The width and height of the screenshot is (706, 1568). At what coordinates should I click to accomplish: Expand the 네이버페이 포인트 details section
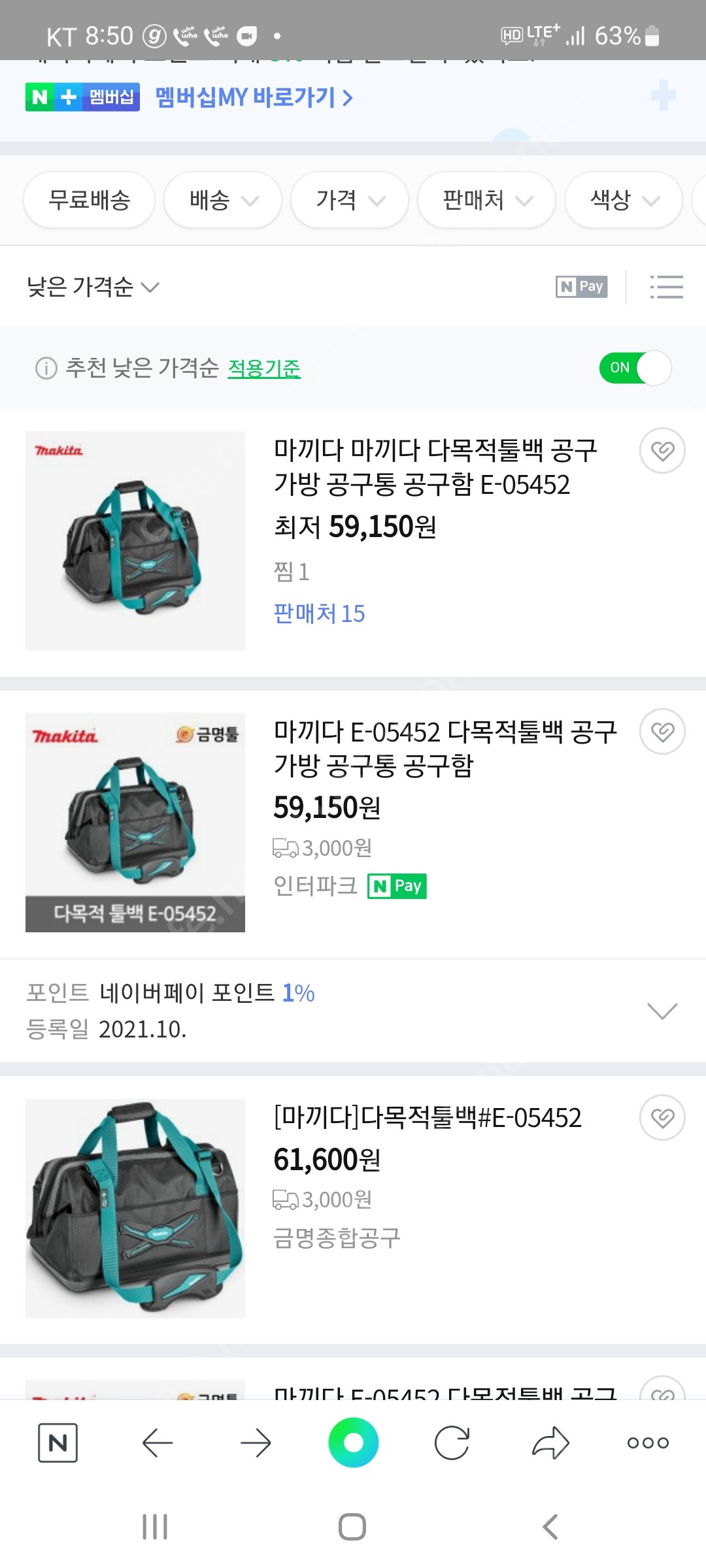pyautogui.click(x=662, y=1010)
